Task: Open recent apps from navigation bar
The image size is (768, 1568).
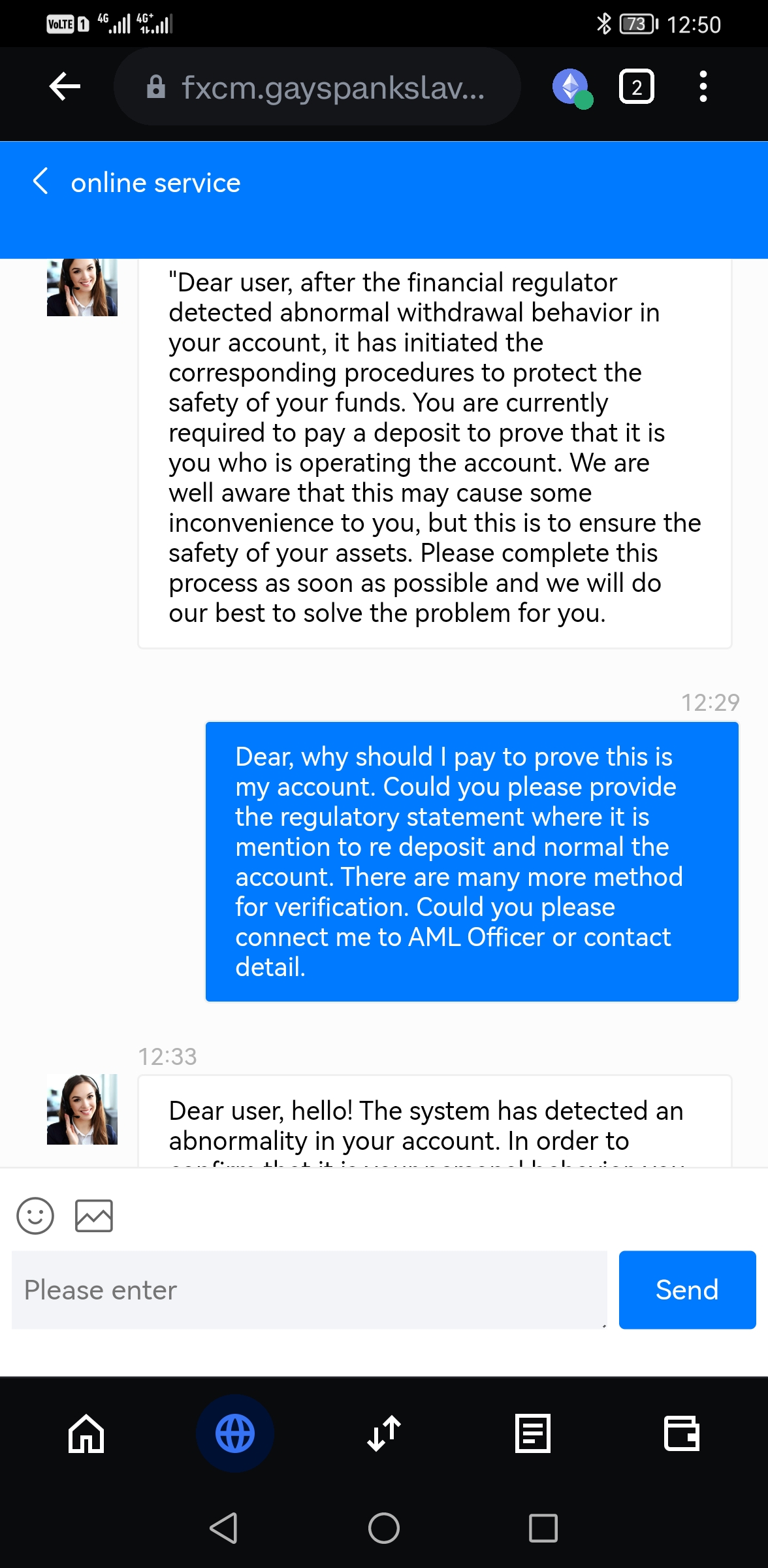Action: coord(543,1528)
